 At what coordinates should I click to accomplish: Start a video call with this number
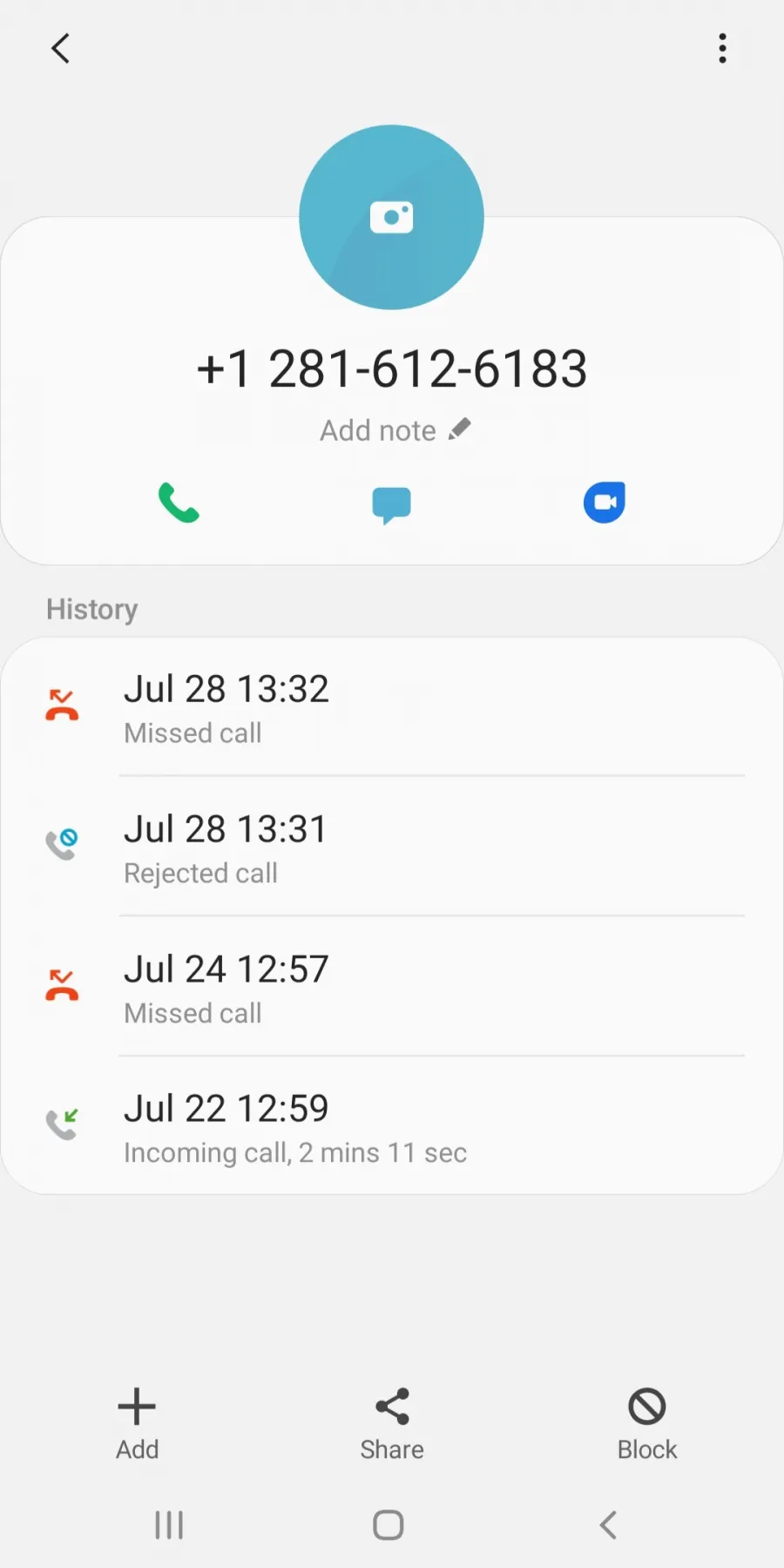tap(605, 503)
